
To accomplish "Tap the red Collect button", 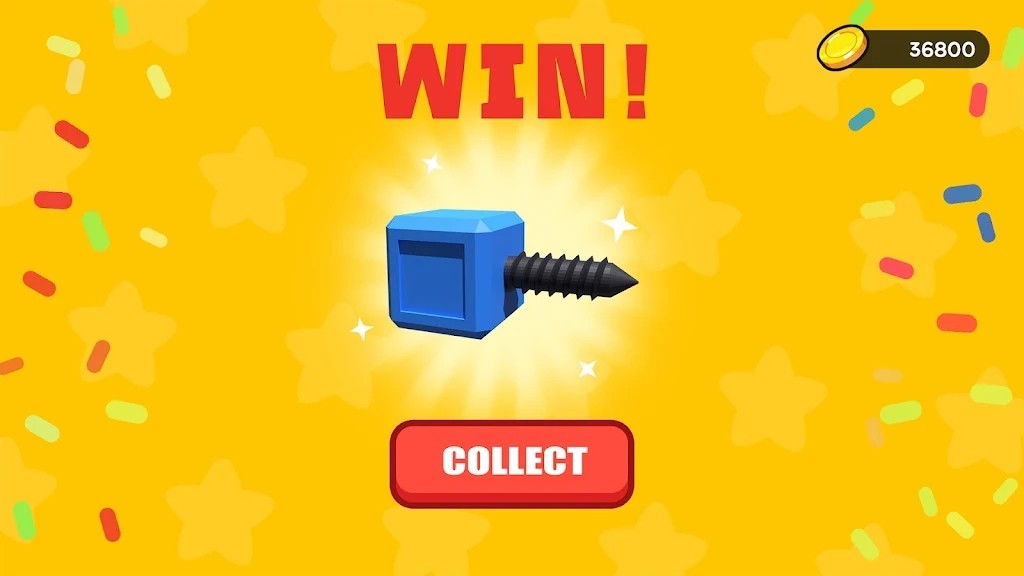I will tap(512, 462).
